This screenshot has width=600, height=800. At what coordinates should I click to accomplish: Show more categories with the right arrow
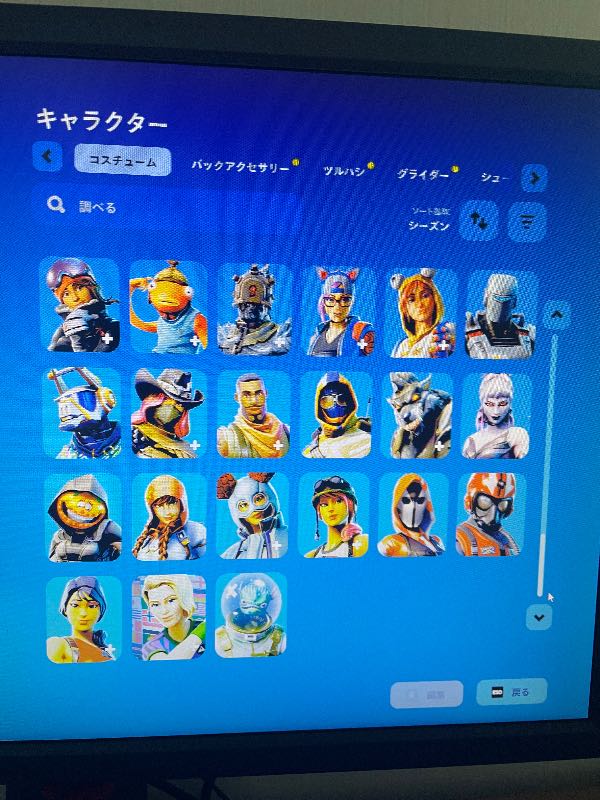click(x=535, y=178)
